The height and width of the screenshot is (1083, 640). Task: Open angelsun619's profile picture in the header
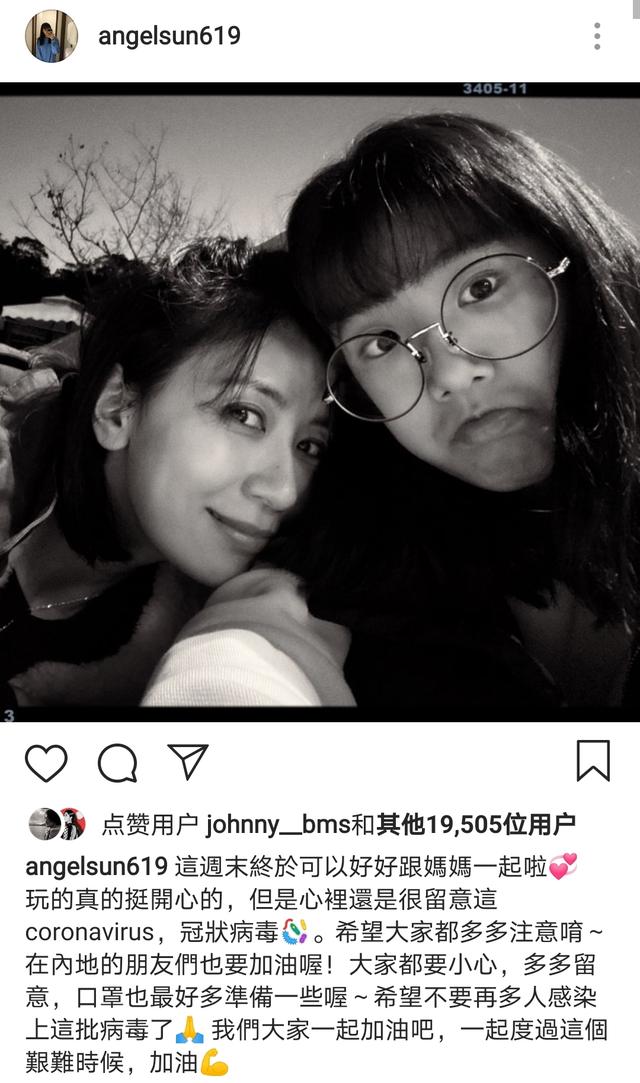(x=51, y=37)
